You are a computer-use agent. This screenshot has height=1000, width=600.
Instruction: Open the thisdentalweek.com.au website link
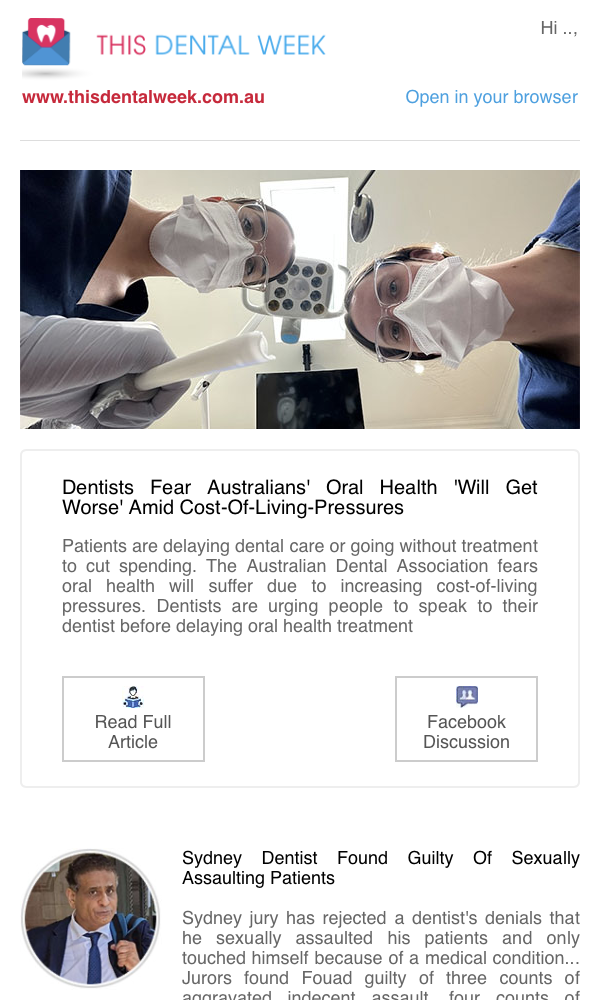[143, 97]
